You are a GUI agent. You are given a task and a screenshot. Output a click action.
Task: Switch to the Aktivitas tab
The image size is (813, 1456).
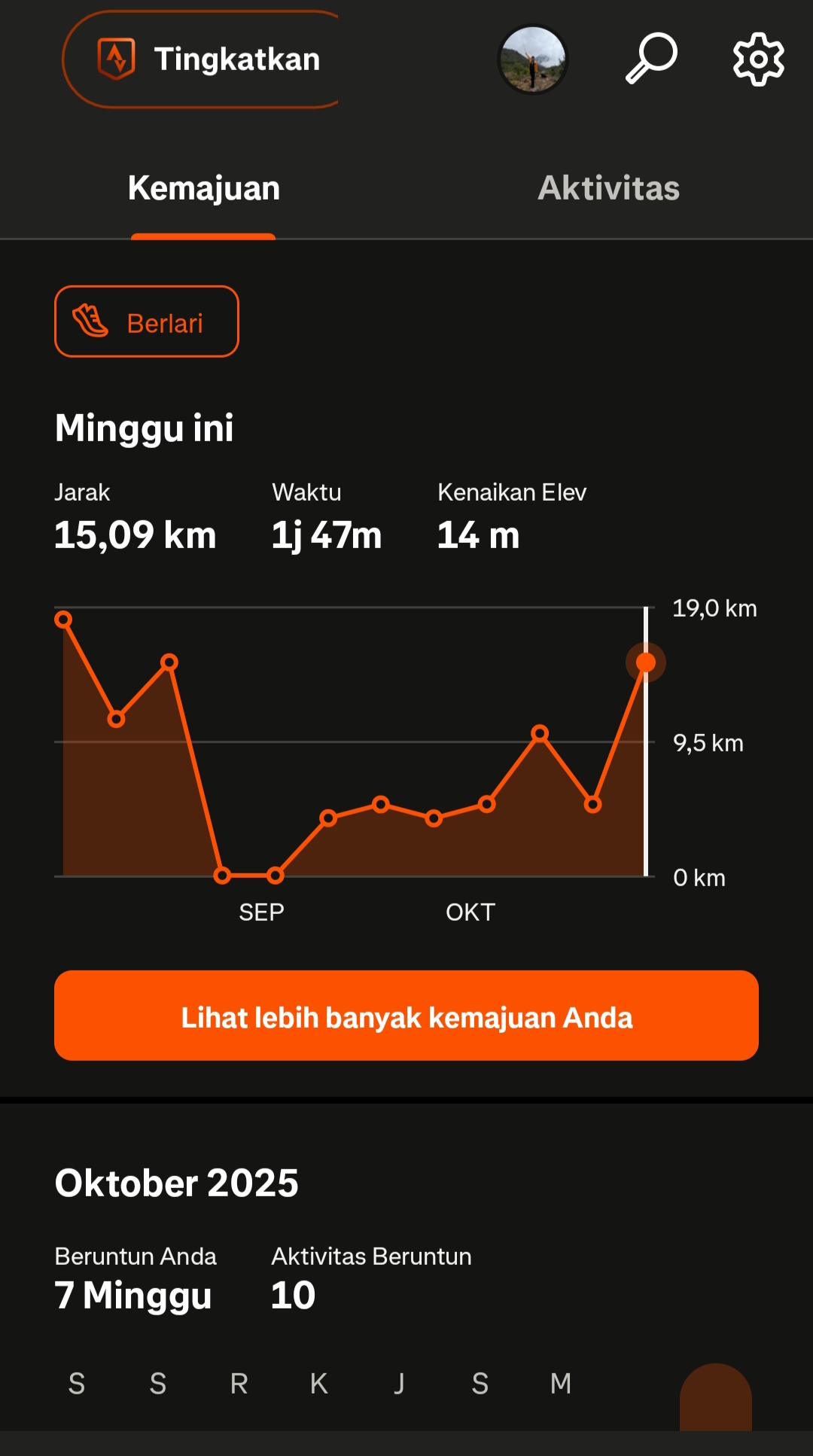coord(608,188)
